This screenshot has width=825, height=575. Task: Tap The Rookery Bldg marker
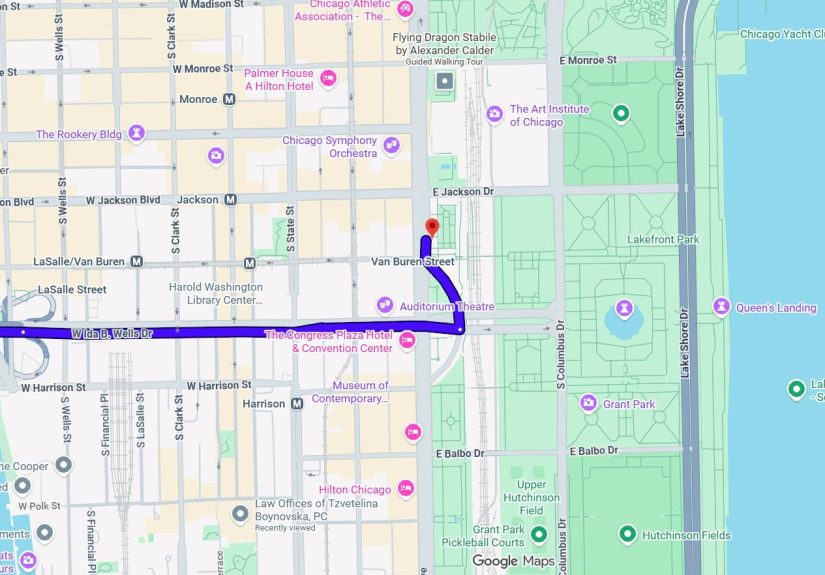136,133
